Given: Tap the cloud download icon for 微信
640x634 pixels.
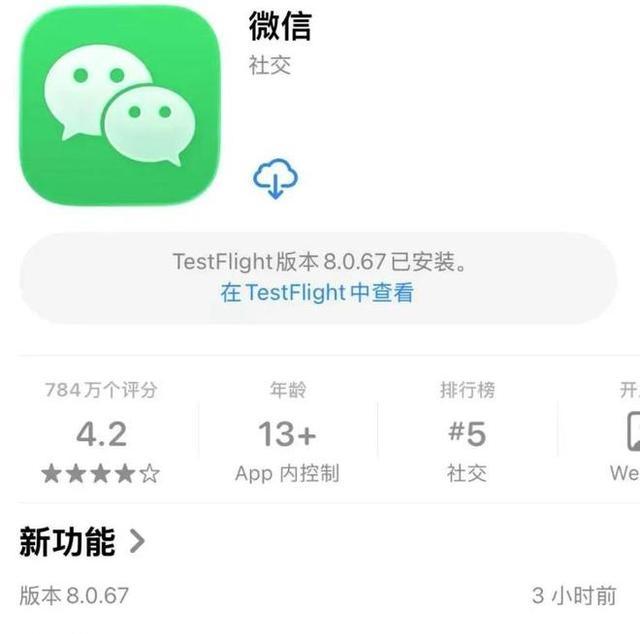Looking at the screenshot, I should click(x=275, y=179).
